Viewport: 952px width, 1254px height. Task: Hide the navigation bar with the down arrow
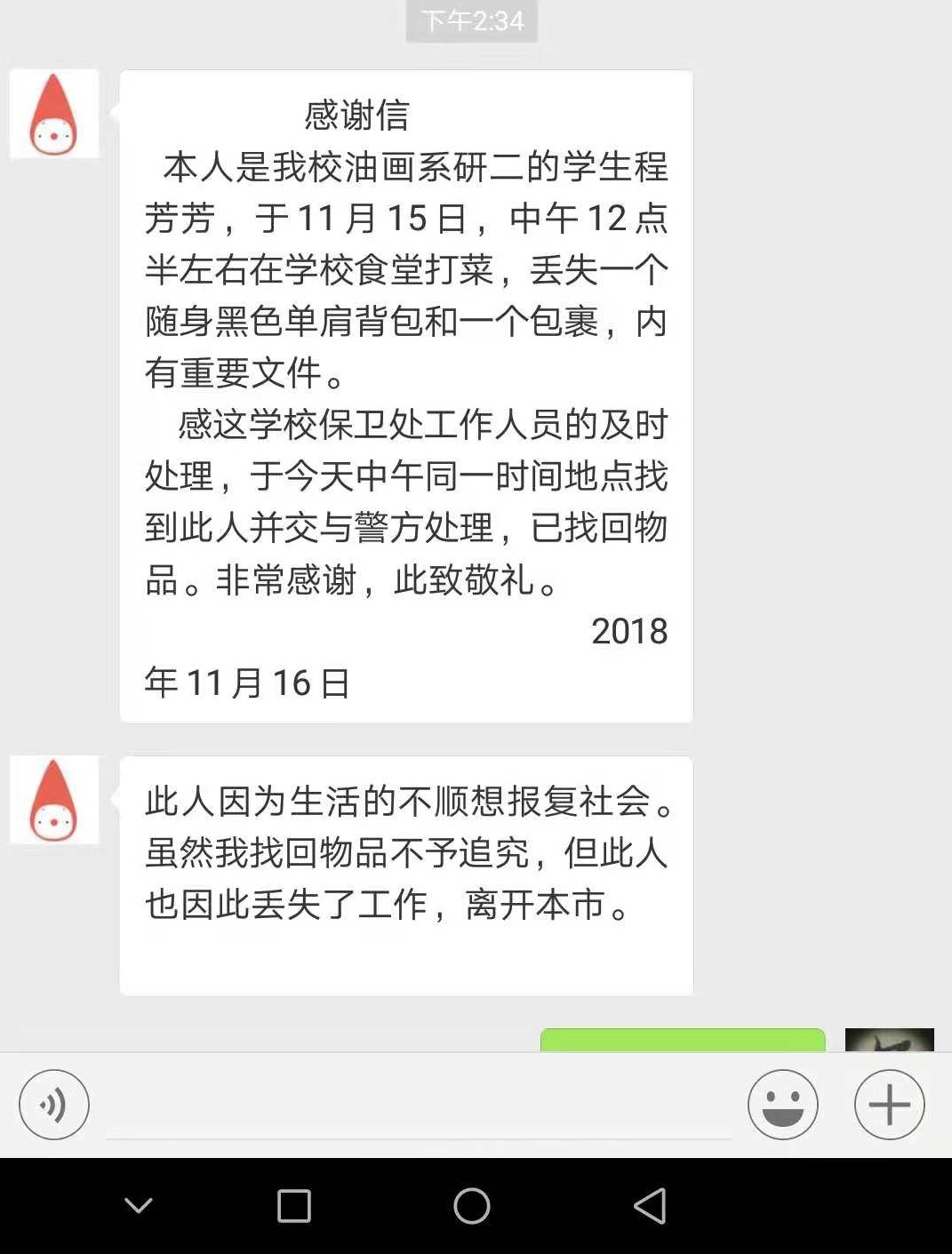(x=139, y=1206)
